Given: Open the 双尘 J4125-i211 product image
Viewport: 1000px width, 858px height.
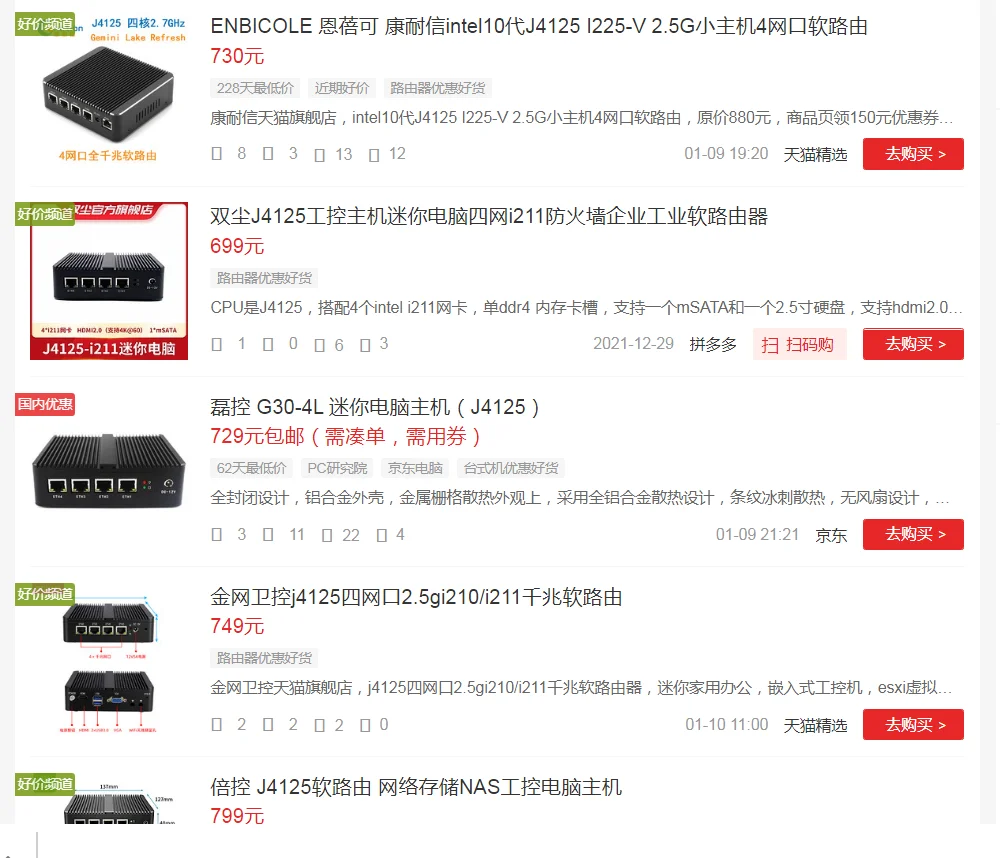Looking at the screenshot, I should [x=108, y=281].
